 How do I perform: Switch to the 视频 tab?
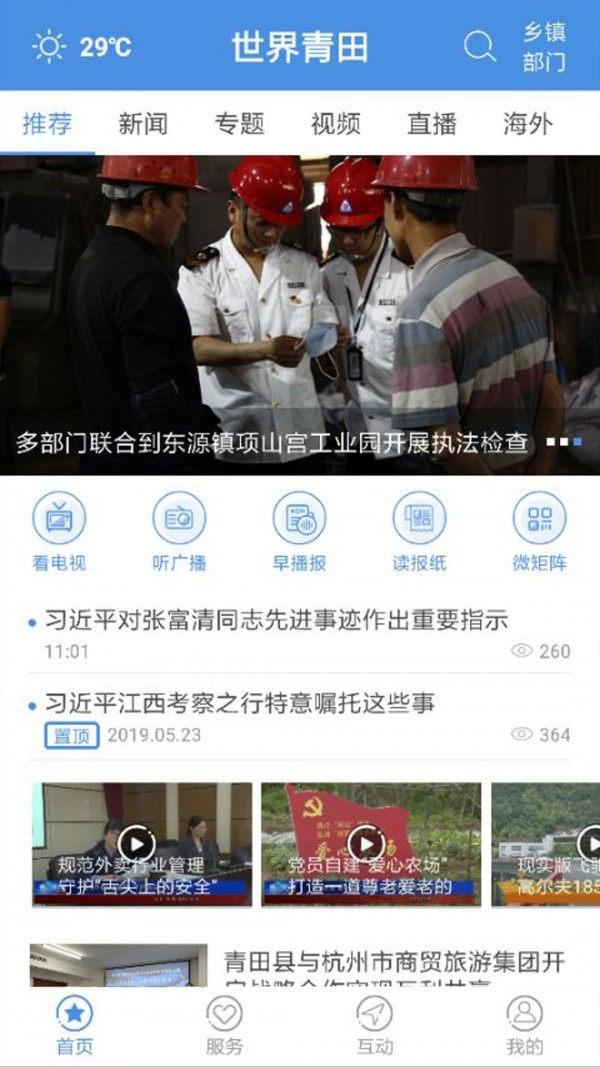[x=335, y=124]
